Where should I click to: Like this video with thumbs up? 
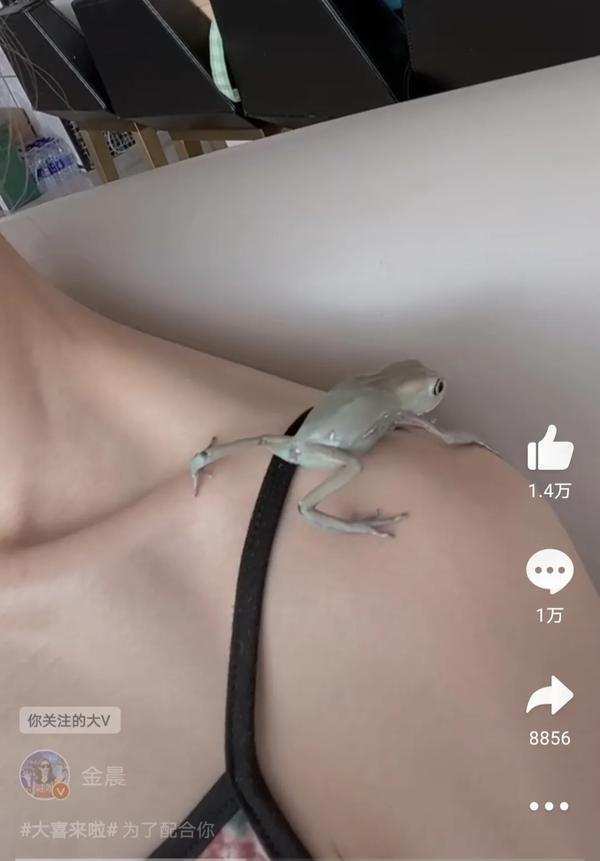pos(550,448)
